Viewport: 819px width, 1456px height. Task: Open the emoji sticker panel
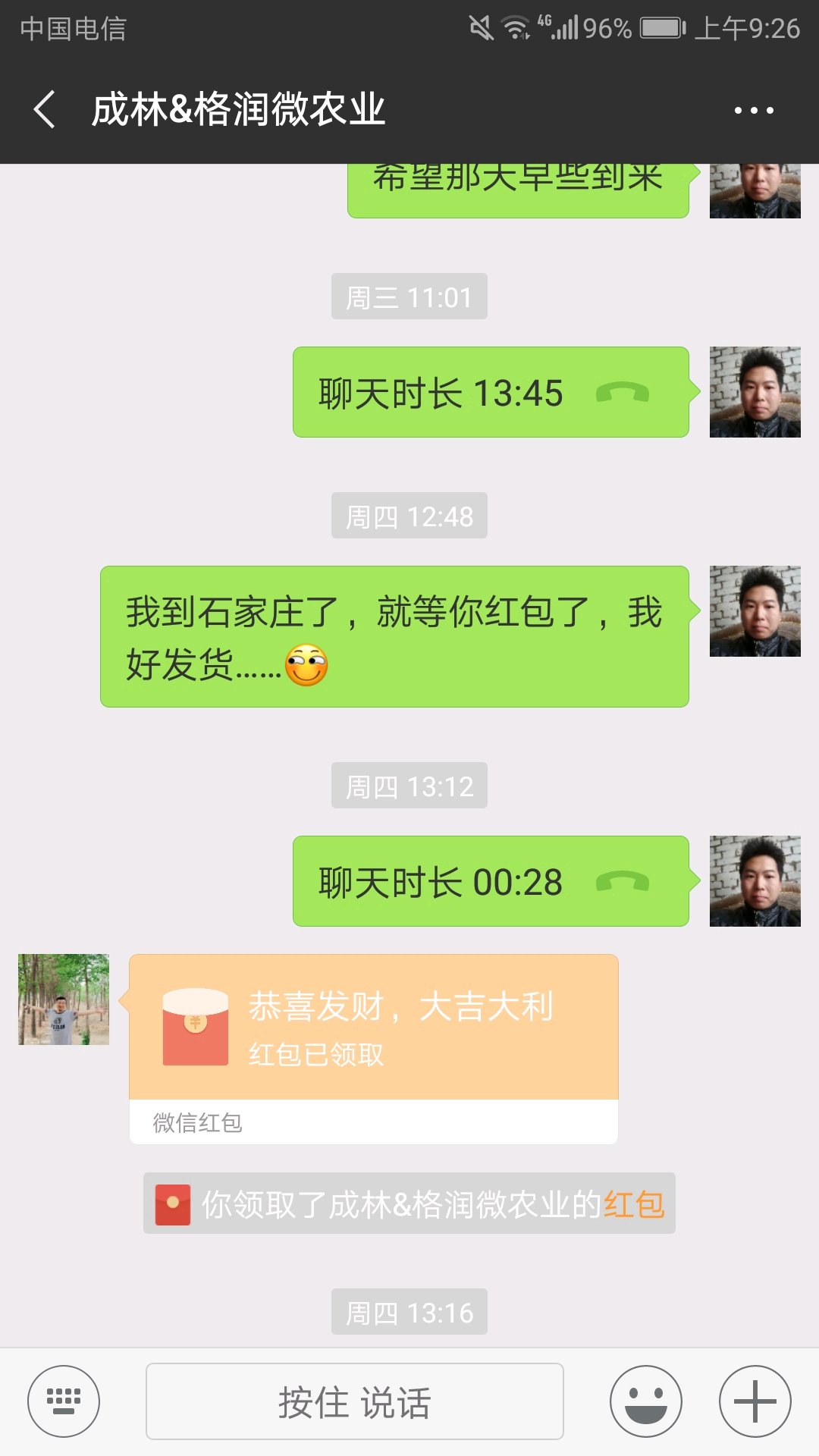click(x=645, y=1401)
